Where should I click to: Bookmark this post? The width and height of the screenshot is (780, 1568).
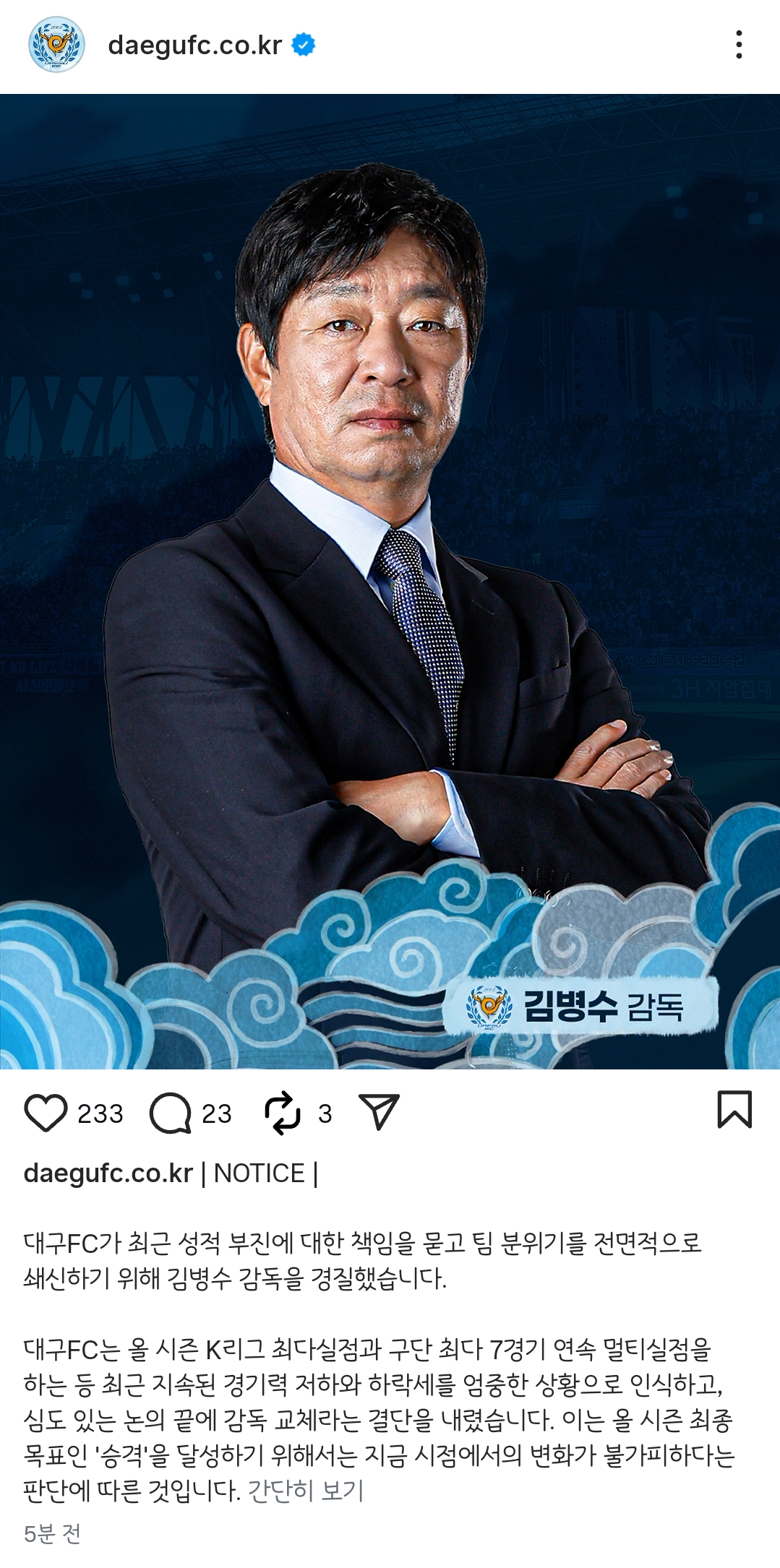click(734, 1109)
